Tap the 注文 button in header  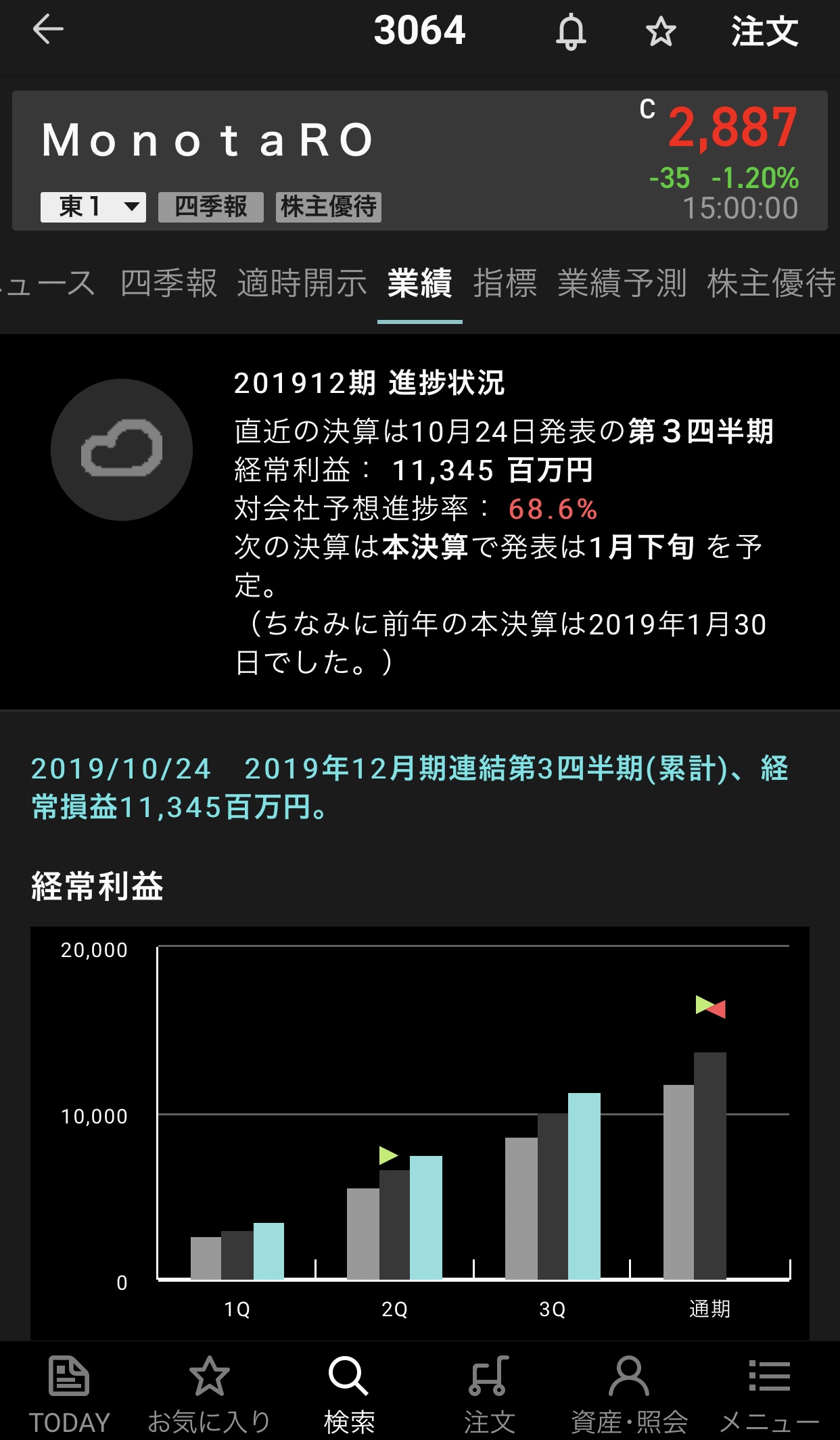click(x=764, y=32)
